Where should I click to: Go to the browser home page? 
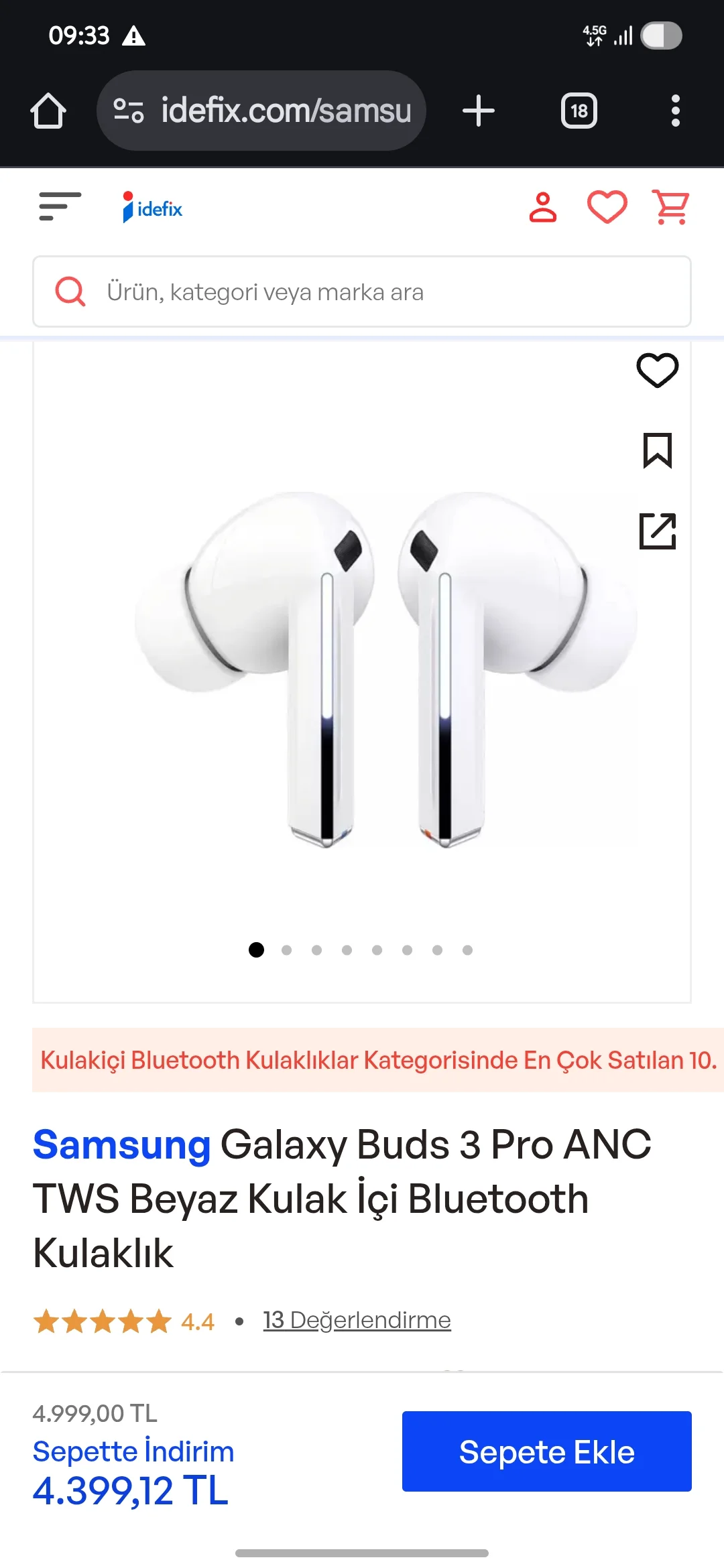tap(48, 111)
